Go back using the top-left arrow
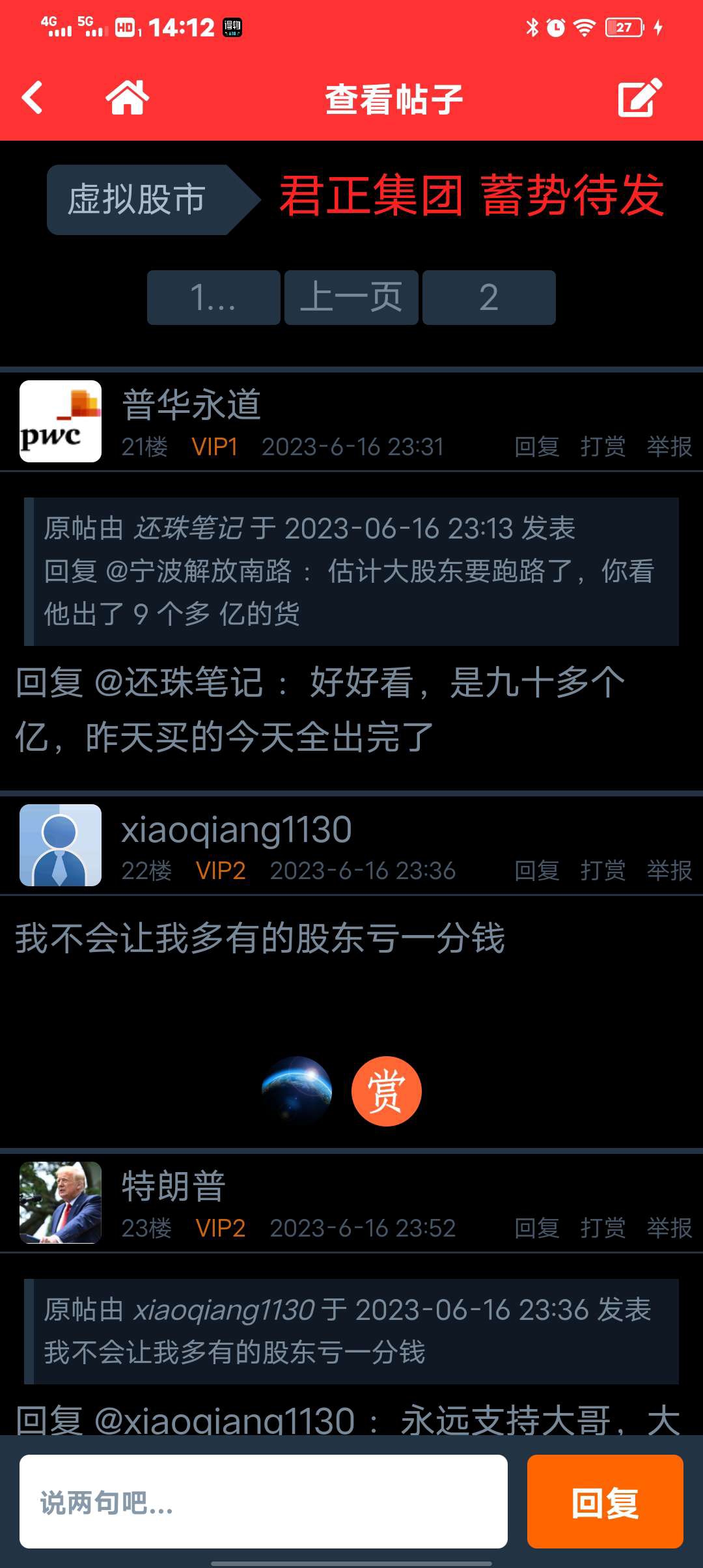This screenshot has width=703, height=1568. point(33,98)
